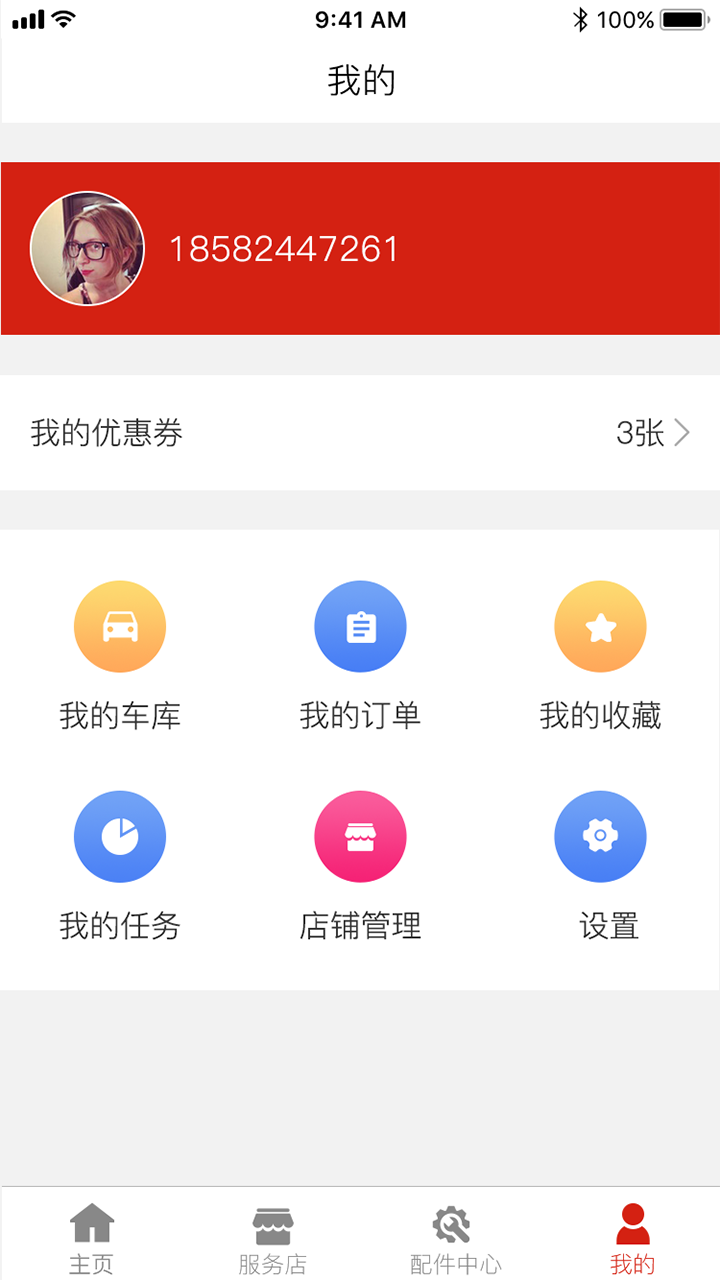720x1280 pixels.
Task: Open 我的车库 (My Garage) icon
Action: click(120, 626)
